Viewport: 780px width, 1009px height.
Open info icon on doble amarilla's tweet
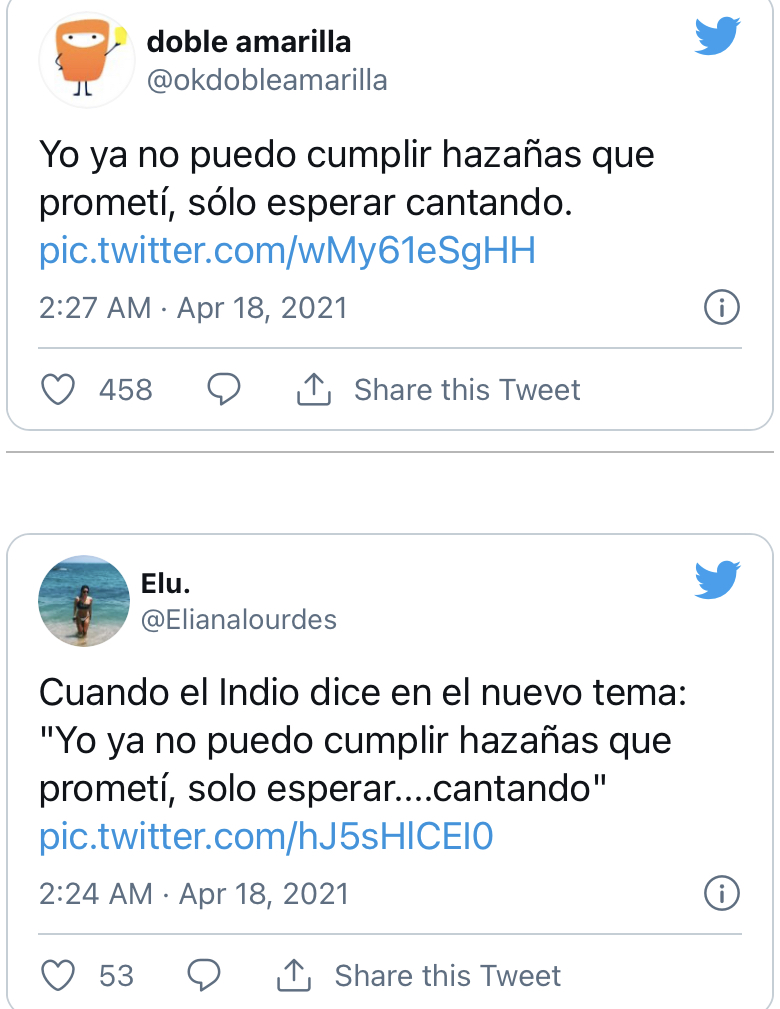click(722, 308)
